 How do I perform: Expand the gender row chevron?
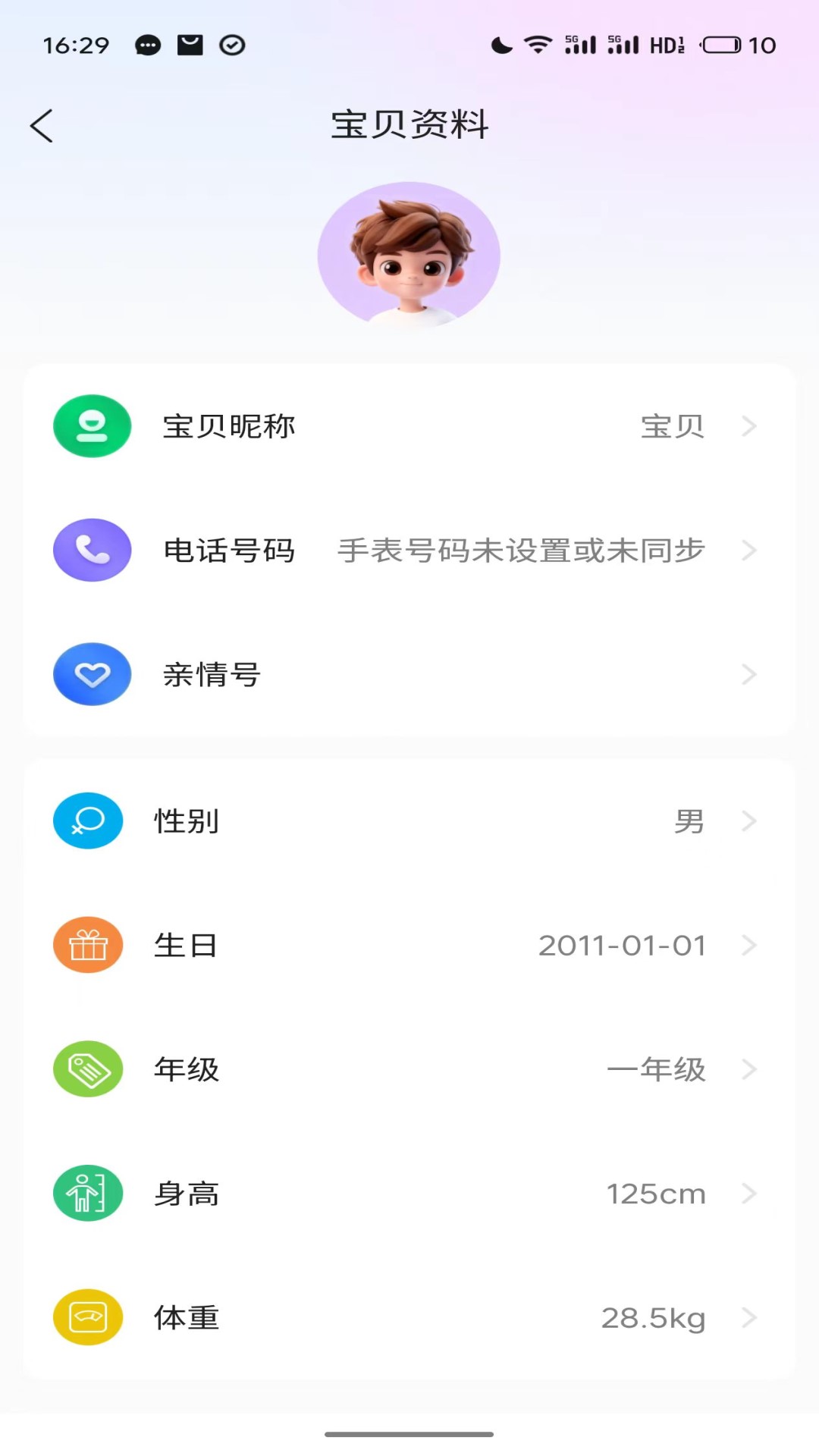[x=749, y=821]
